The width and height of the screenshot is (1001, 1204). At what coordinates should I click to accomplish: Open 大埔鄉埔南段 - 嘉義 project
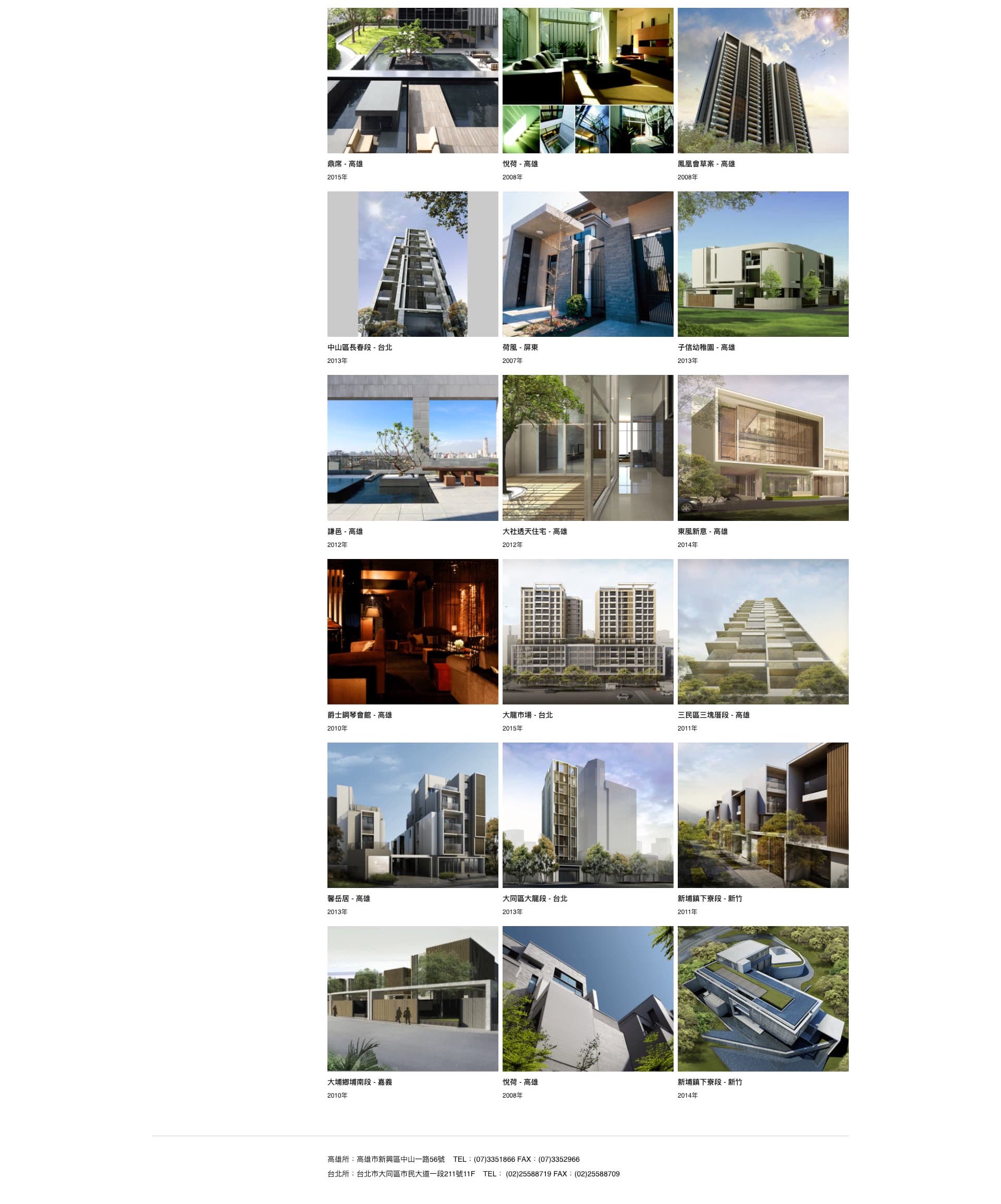pyautogui.click(x=412, y=998)
